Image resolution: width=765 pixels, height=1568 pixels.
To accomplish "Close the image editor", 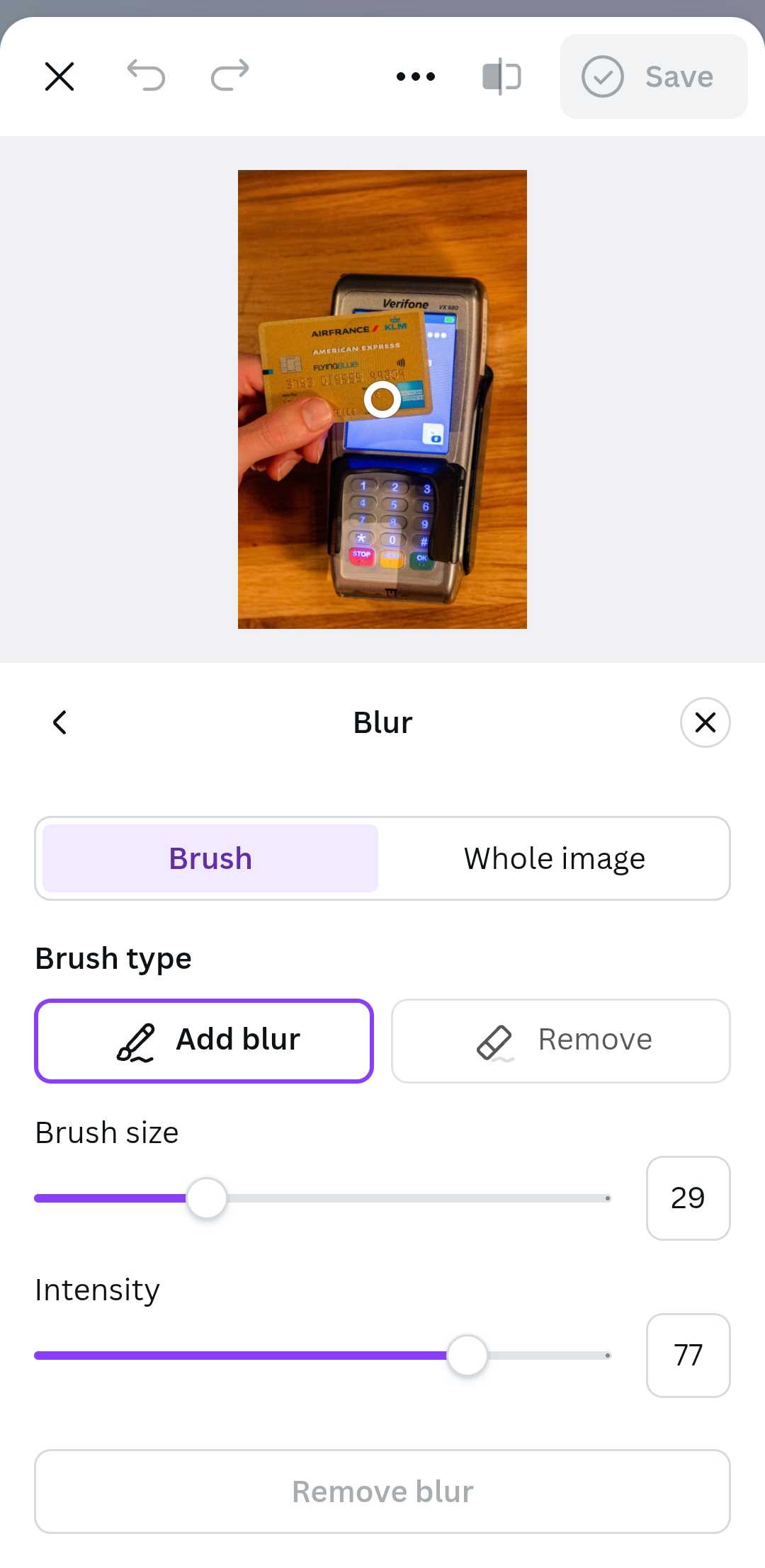I will (x=59, y=76).
